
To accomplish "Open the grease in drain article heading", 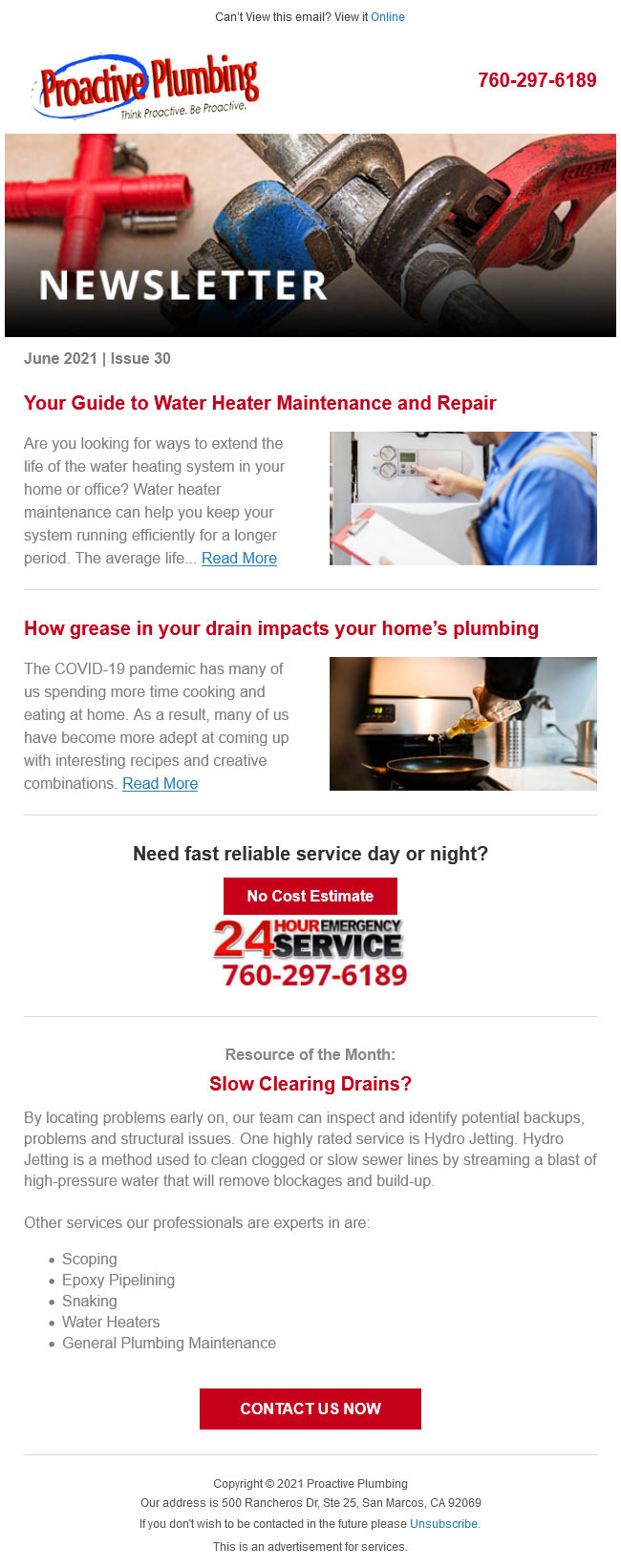I will (281, 628).
